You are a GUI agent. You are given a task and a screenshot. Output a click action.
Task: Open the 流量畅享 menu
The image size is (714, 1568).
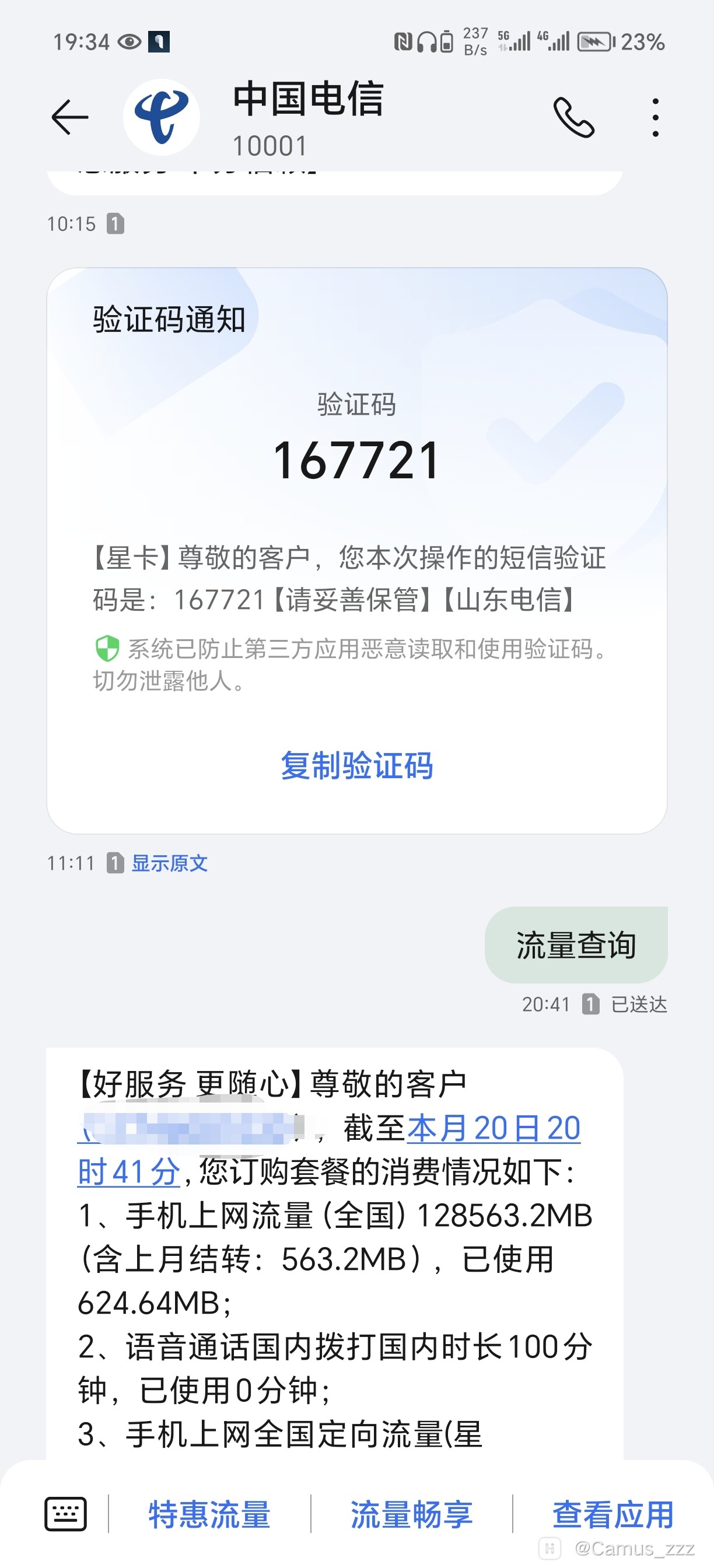(x=411, y=1514)
